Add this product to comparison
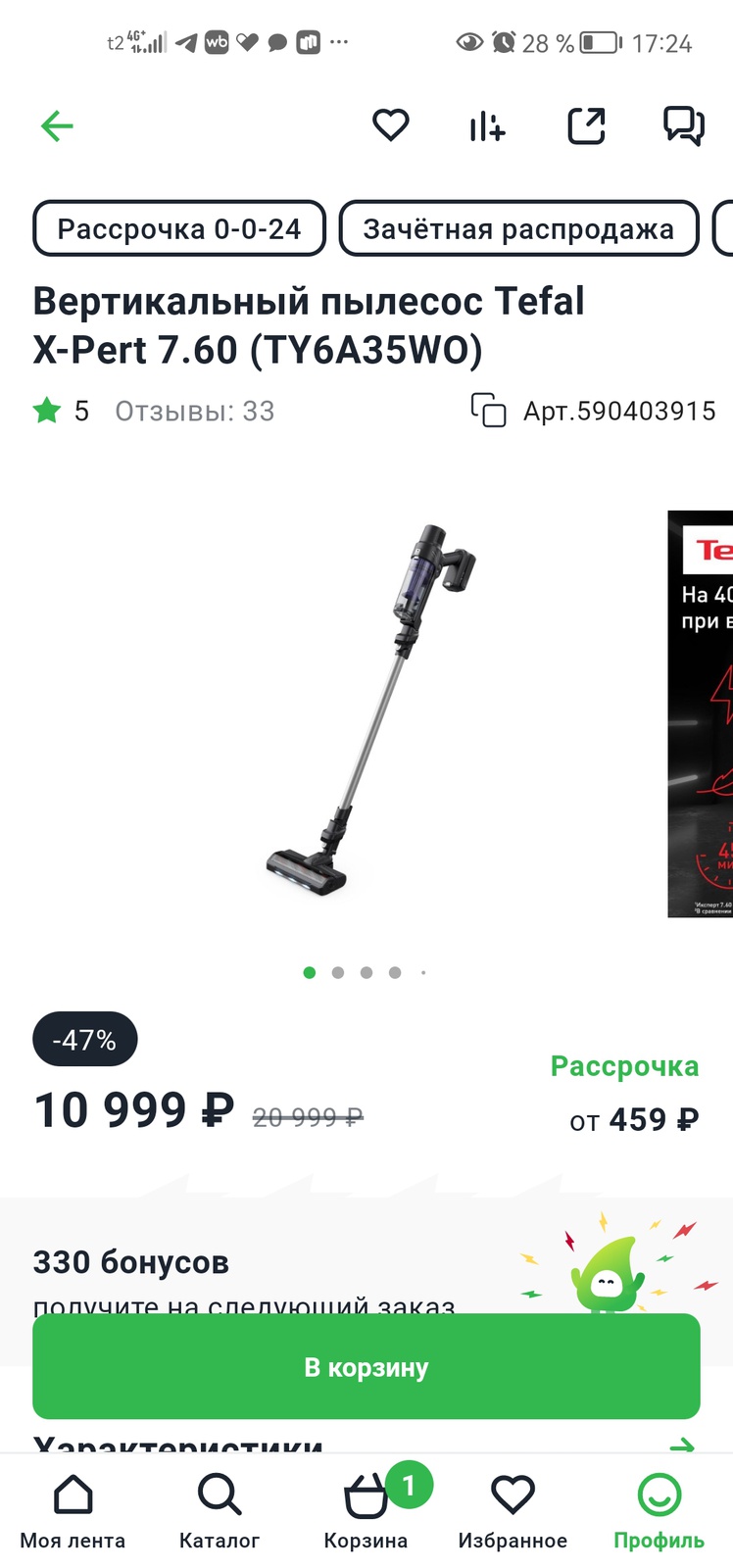Image resolution: width=733 pixels, height=1568 pixels. pos(487,126)
